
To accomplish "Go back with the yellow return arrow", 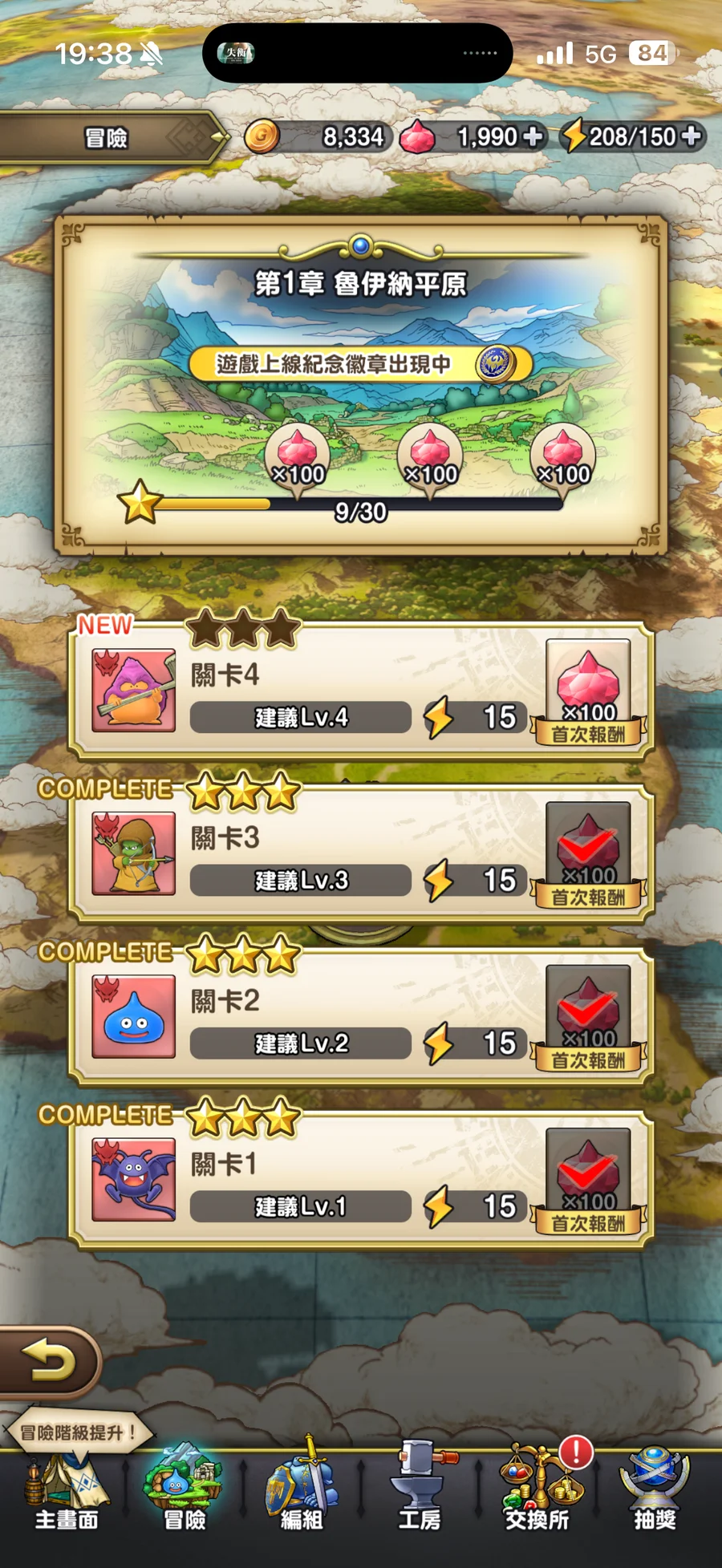I will tap(50, 1362).
